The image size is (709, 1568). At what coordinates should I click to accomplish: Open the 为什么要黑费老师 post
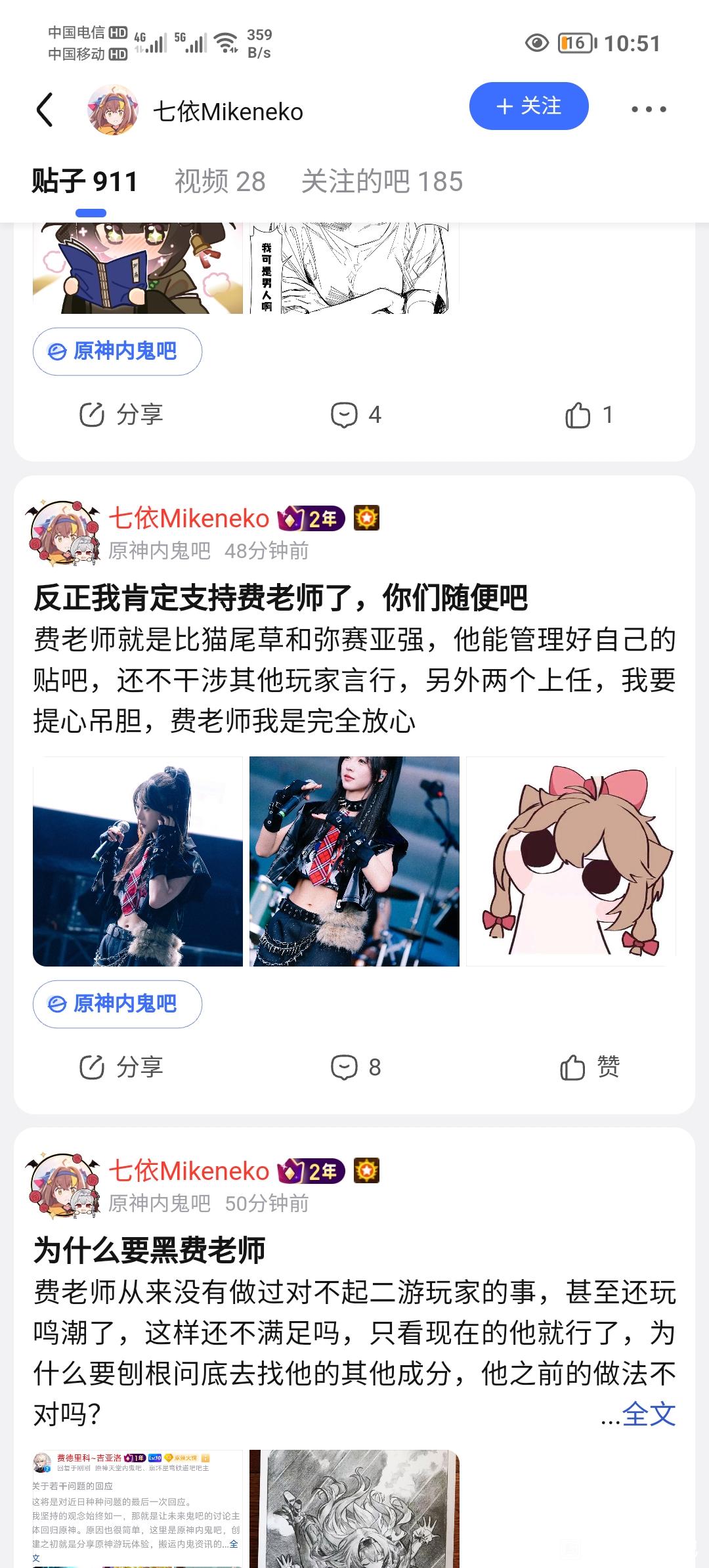pos(150,1250)
